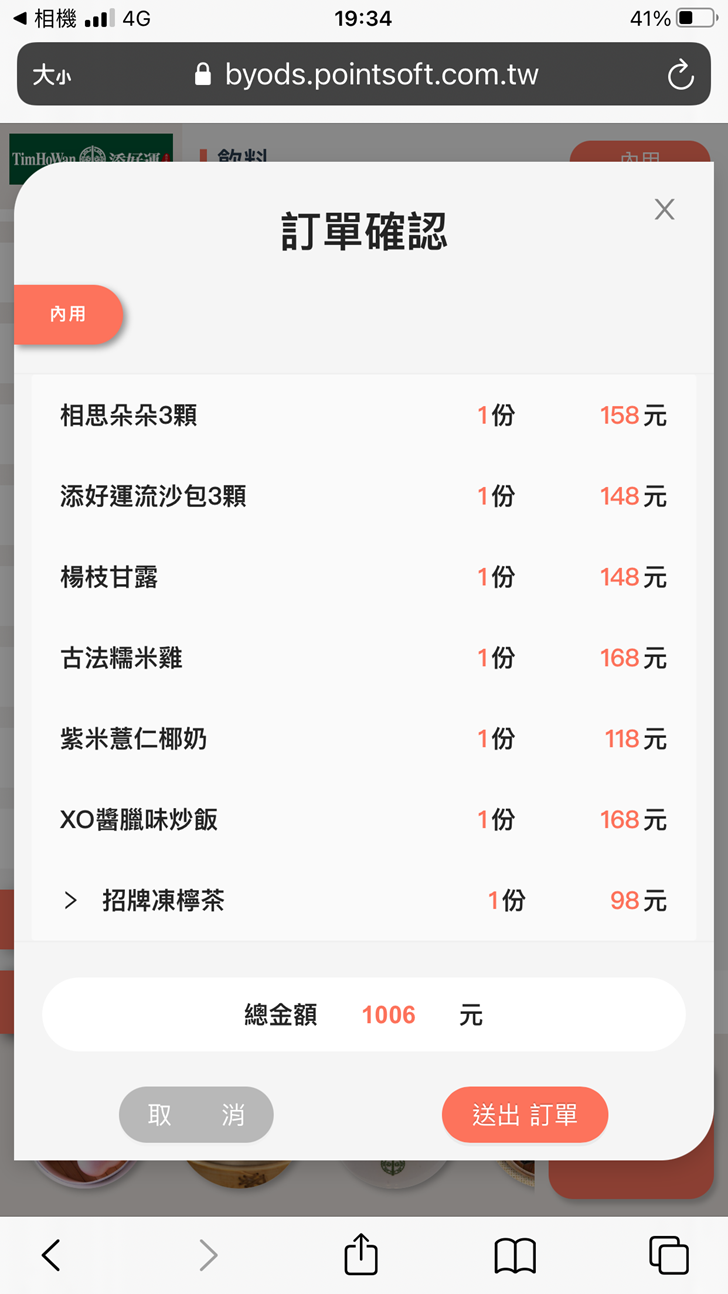Cancel the order with 取消 button

point(196,1114)
